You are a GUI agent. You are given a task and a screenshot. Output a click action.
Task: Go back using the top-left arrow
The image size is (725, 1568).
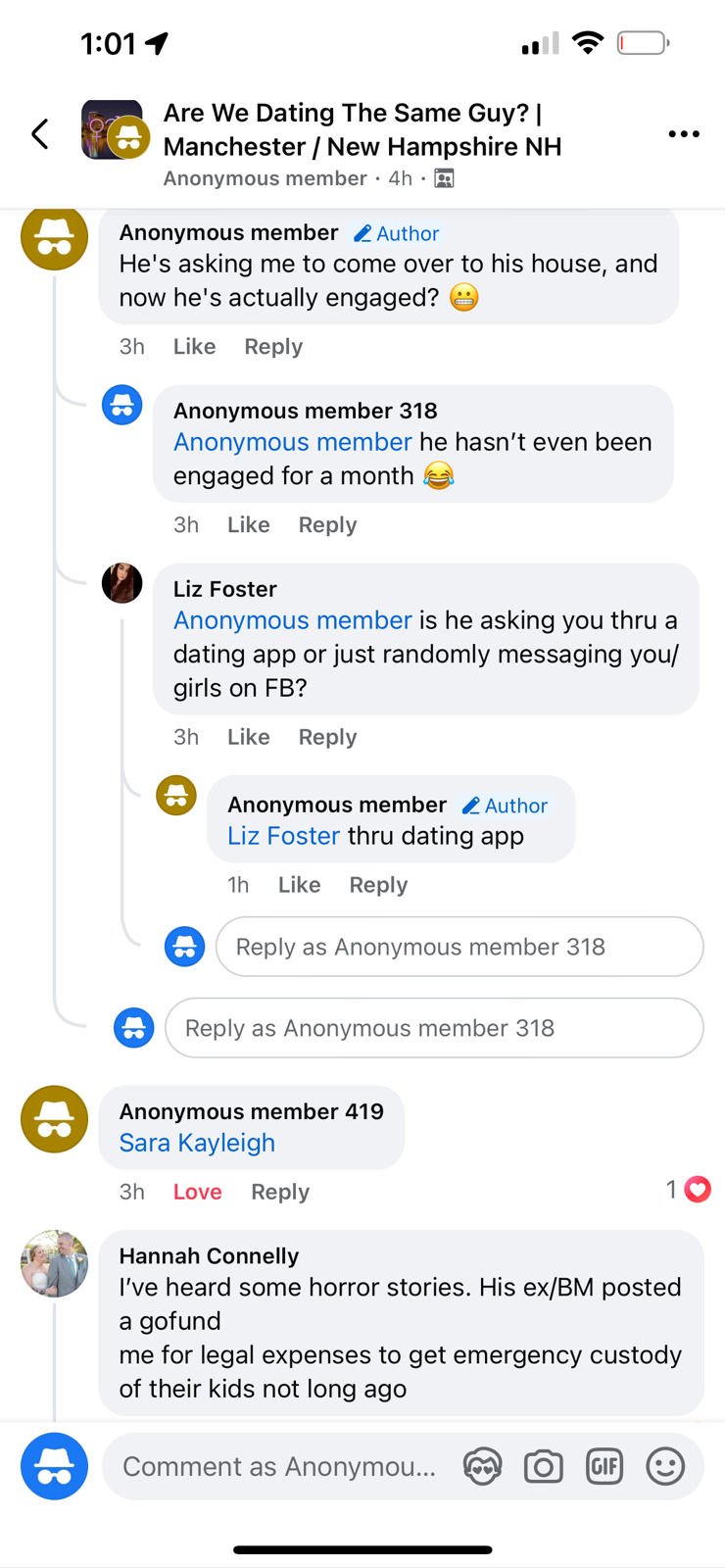pyautogui.click(x=40, y=134)
